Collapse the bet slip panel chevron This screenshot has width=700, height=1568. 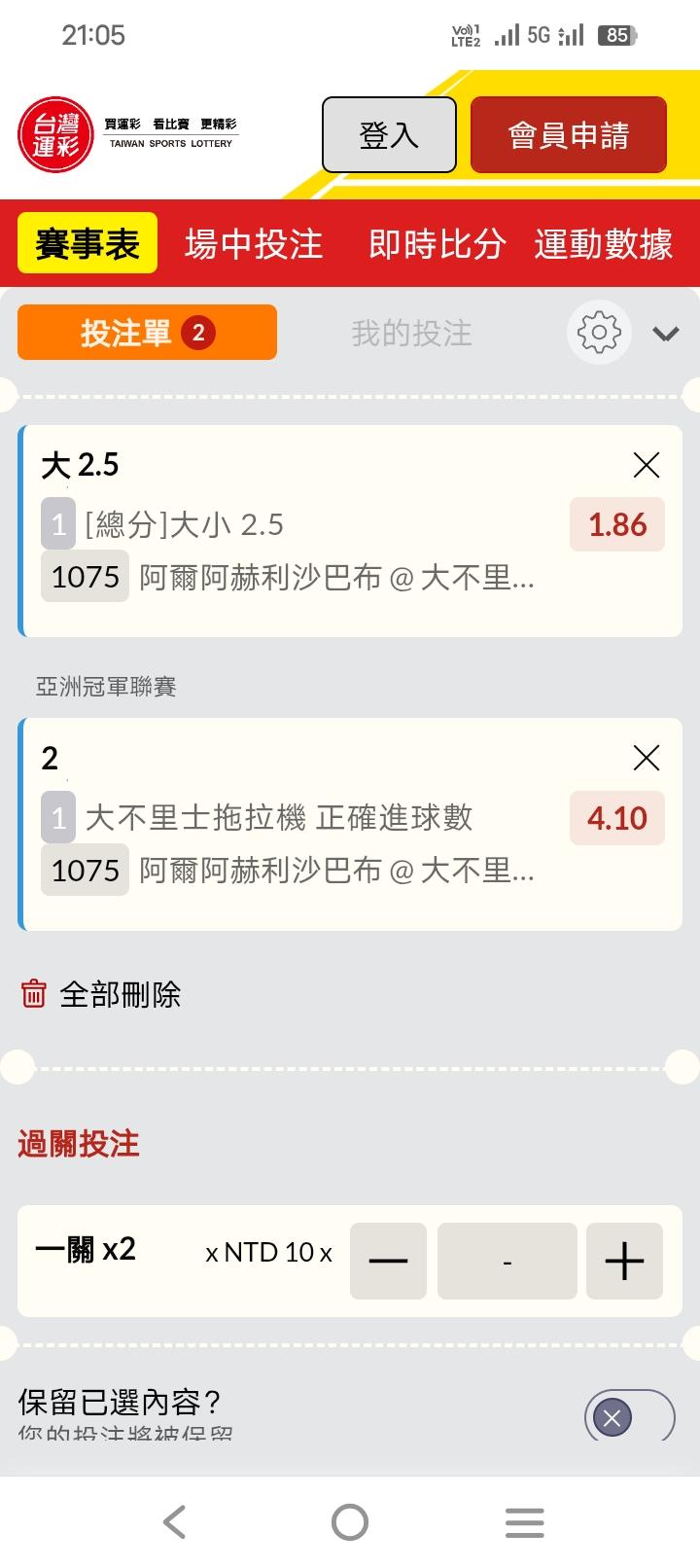[666, 334]
